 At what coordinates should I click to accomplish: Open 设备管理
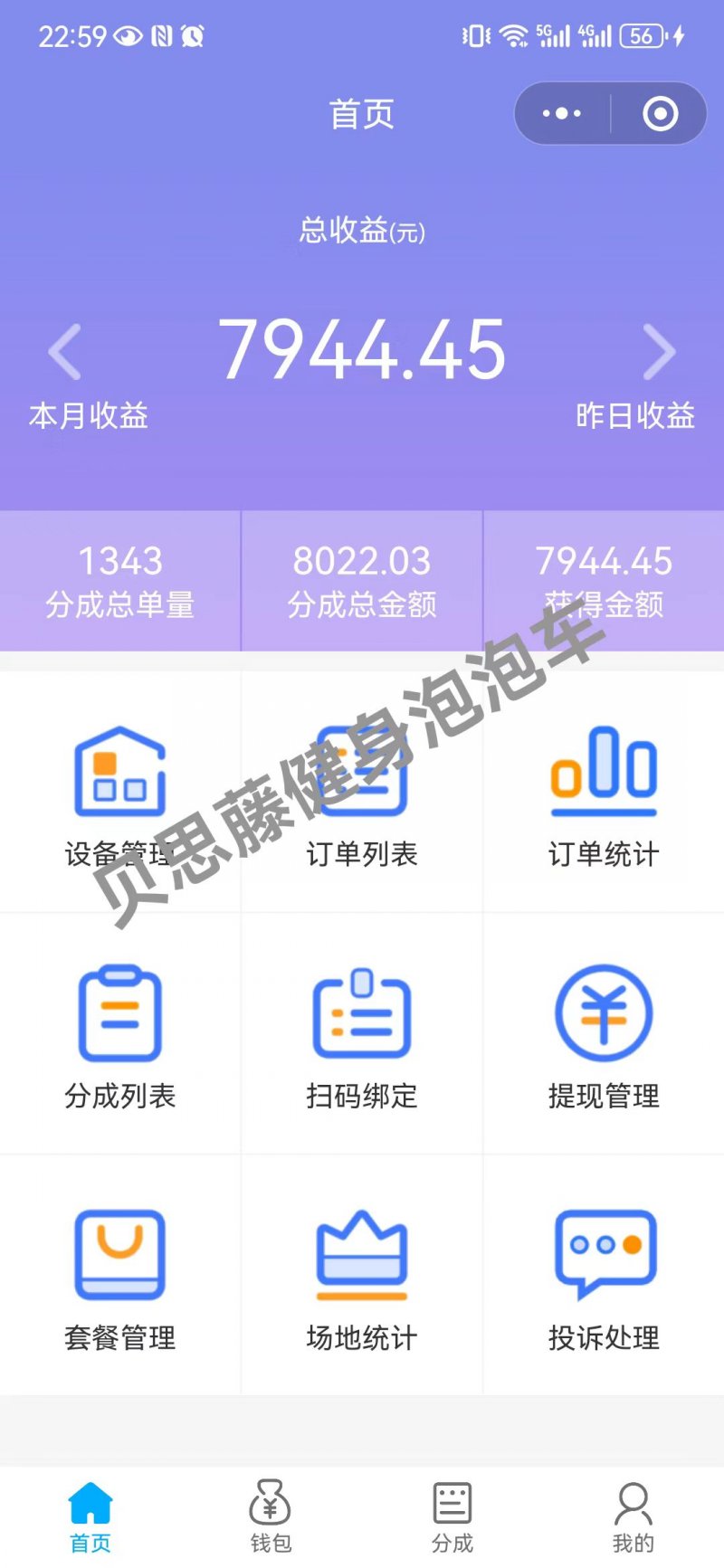click(120, 794)
